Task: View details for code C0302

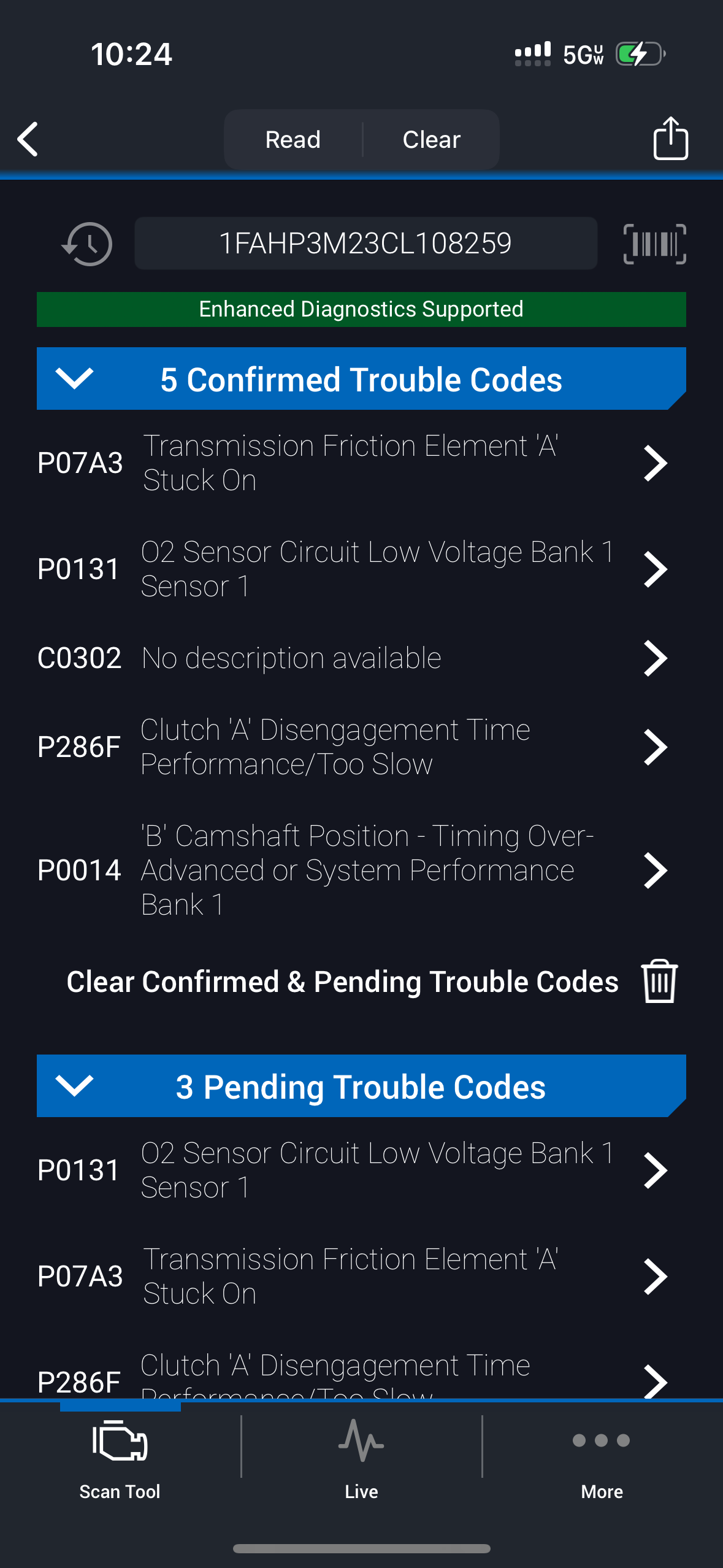Action: pos(352,658)
